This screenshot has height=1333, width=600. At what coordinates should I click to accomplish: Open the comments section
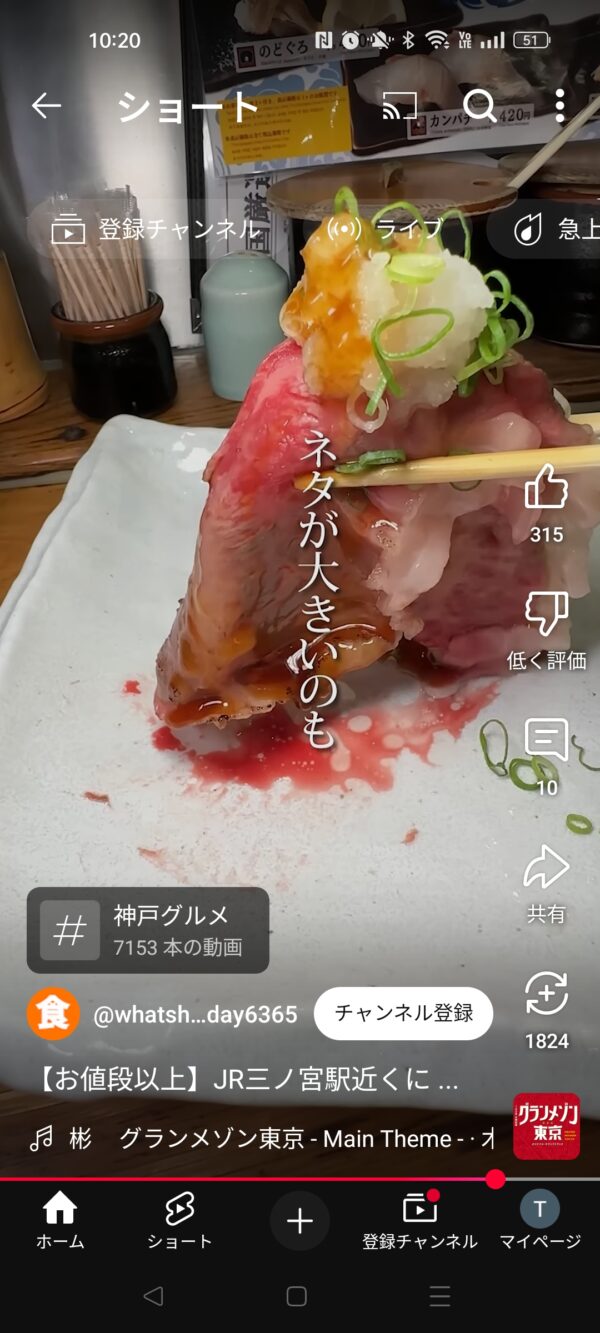[546, 742]
